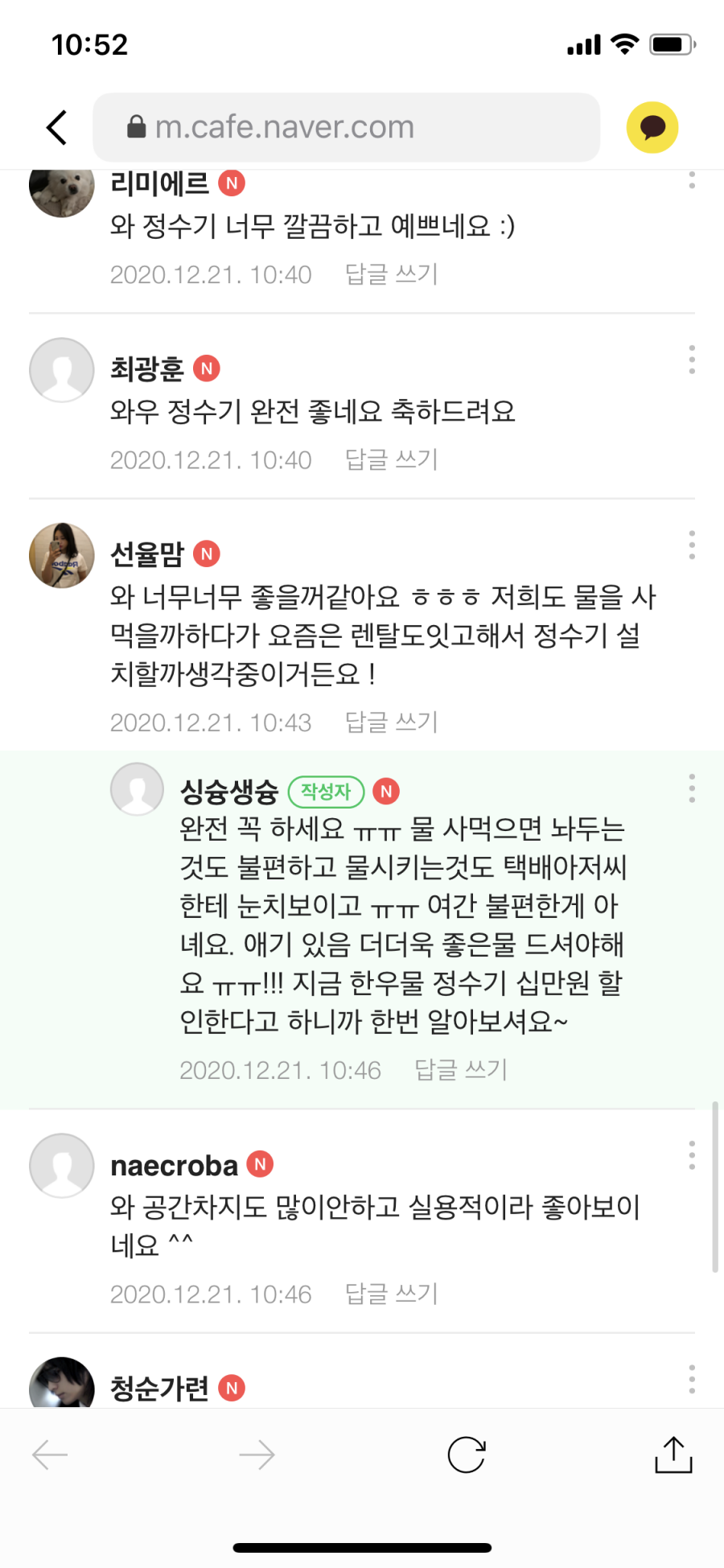Open the overflow menu on naecroba's comment
This screenshot has width=724, height=1568.
point(691,1155)
